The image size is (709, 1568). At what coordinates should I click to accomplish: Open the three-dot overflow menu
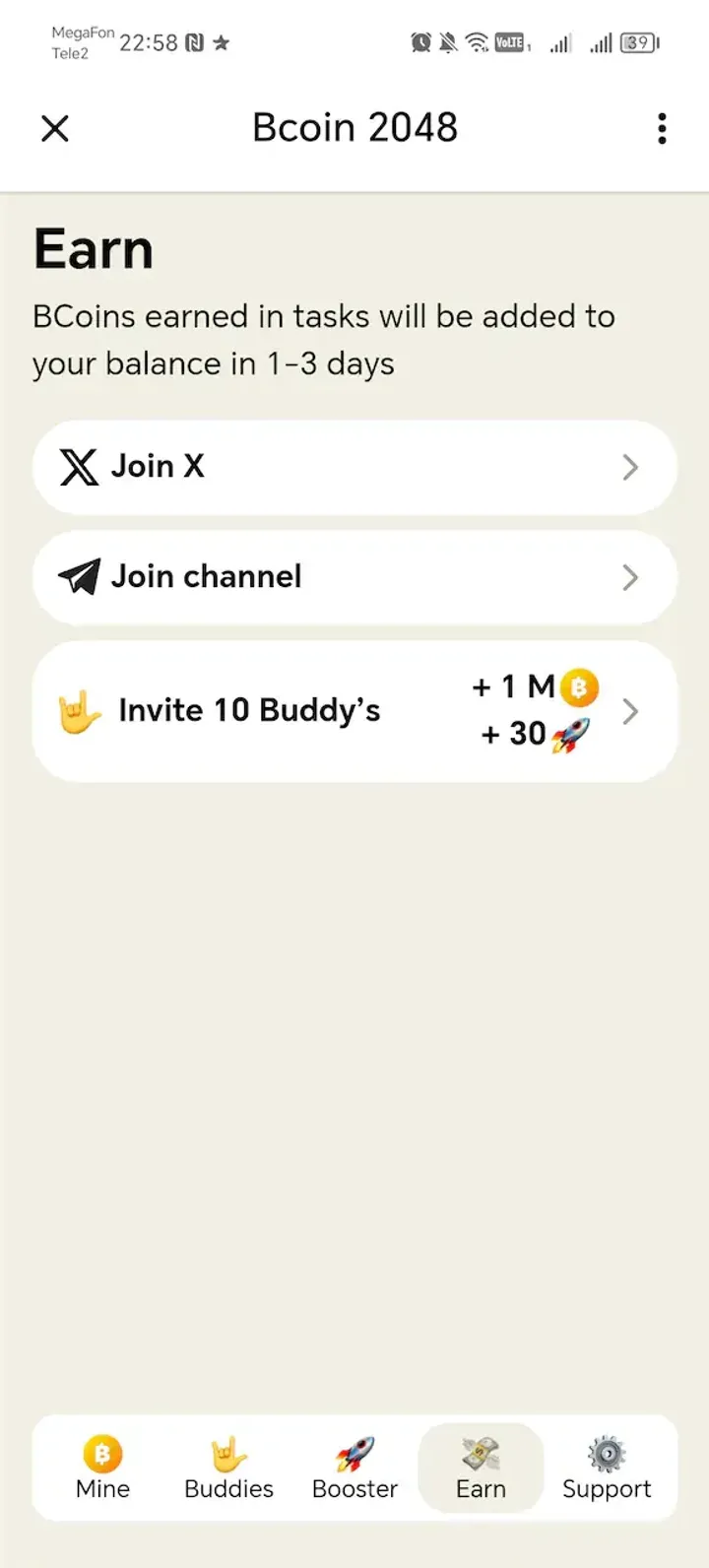(x=661, y=128)
